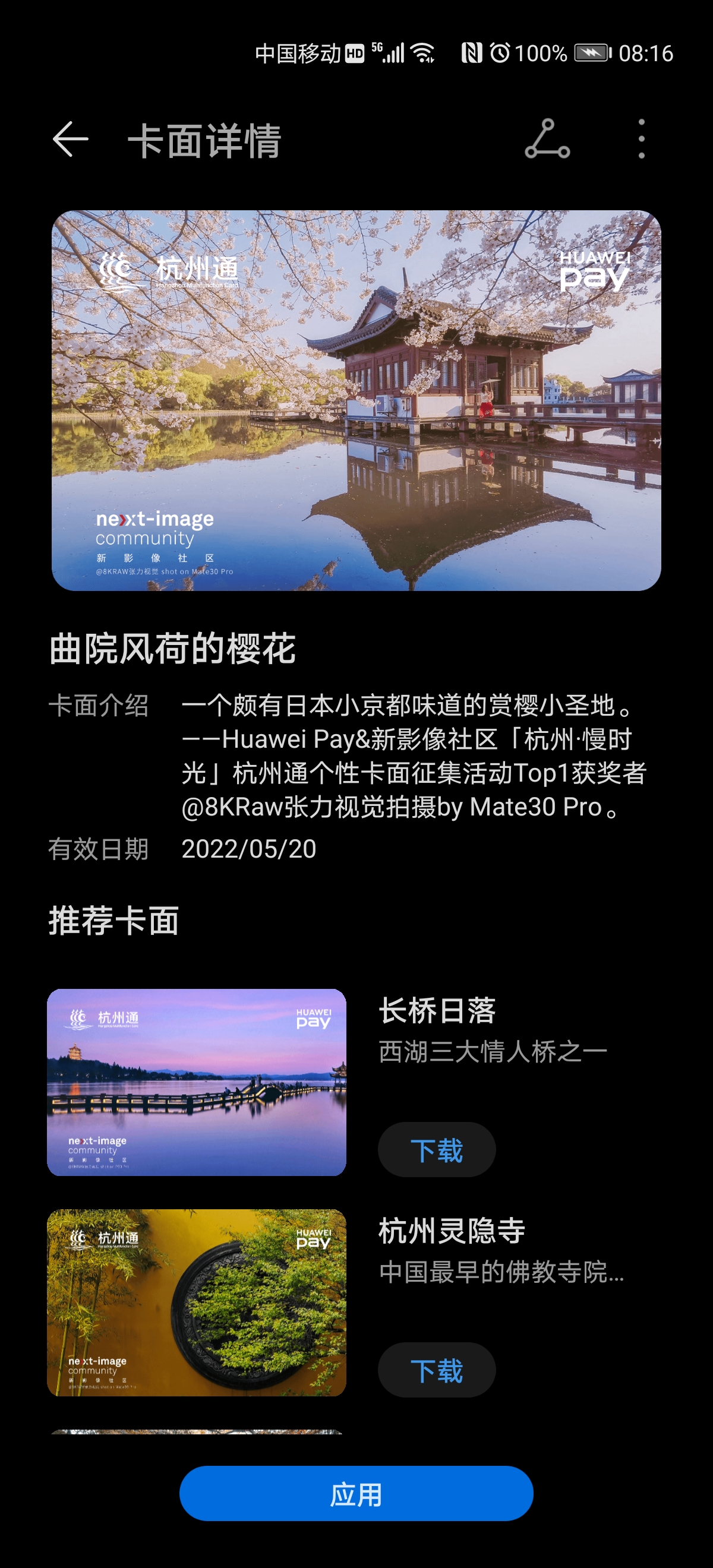Share this card face
The image size is (713, 1568).
pos(547,140)
